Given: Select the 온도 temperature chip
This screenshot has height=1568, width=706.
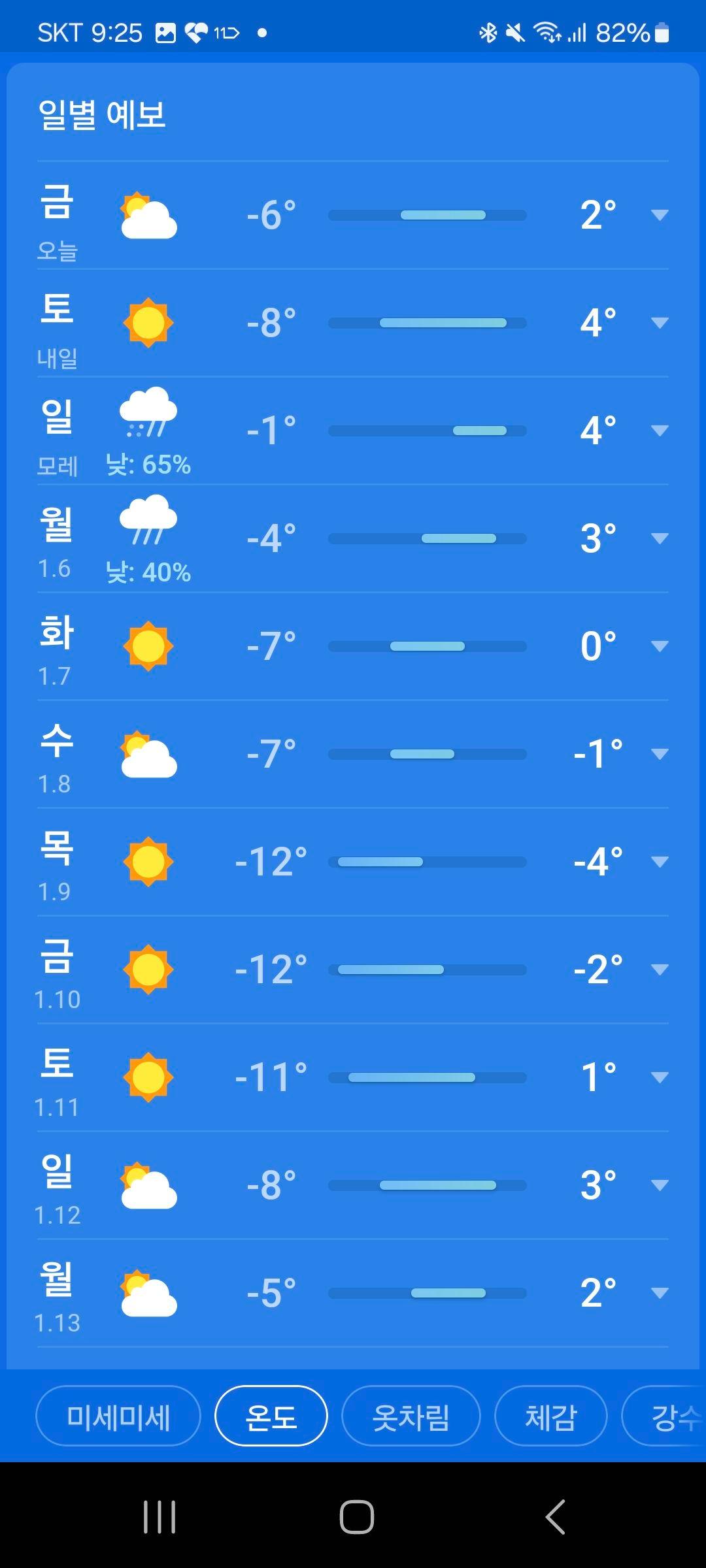Looking at the screenshot, I should click(x=271, y=1416).
